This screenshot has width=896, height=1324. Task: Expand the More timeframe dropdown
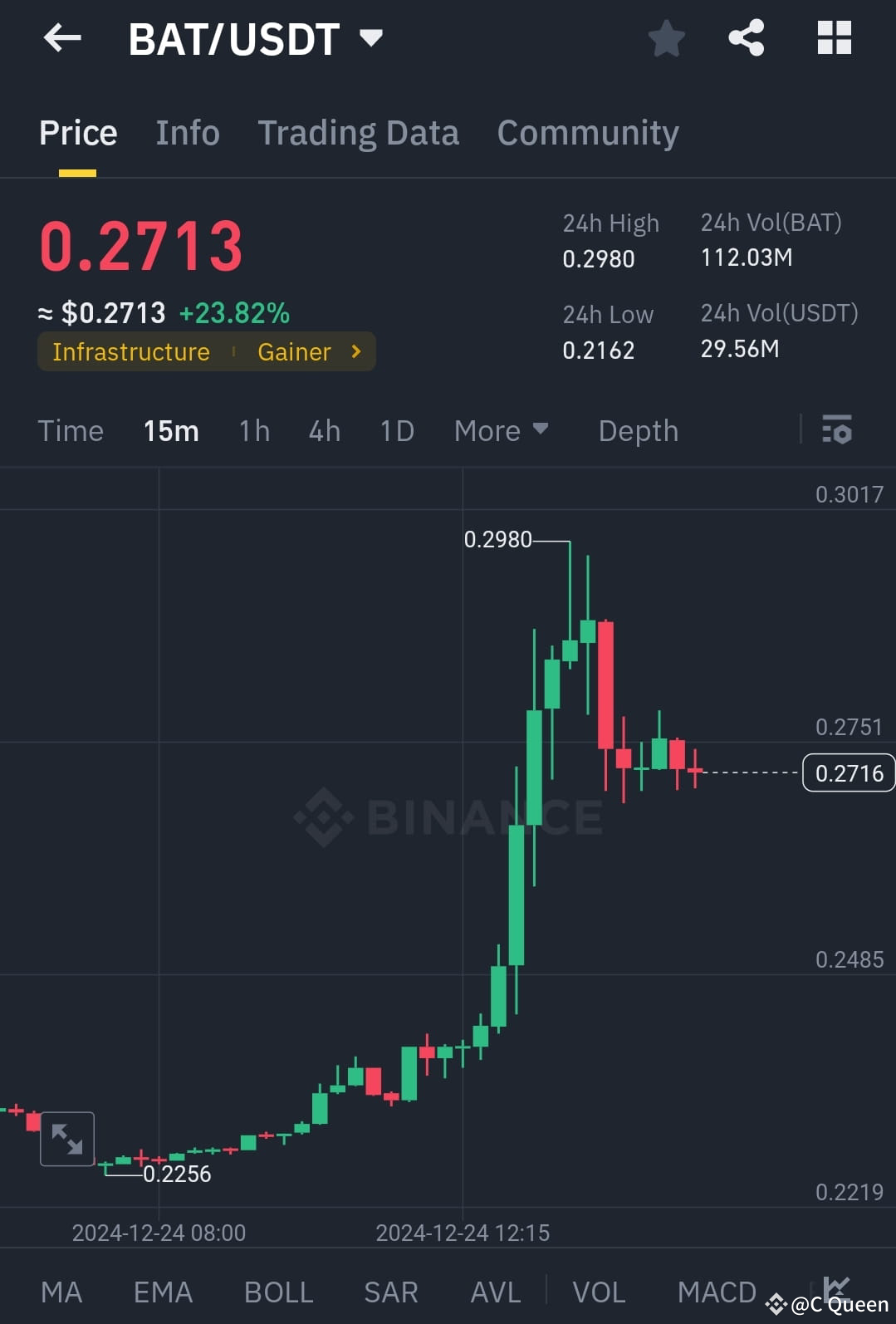[x=501, y=431]
